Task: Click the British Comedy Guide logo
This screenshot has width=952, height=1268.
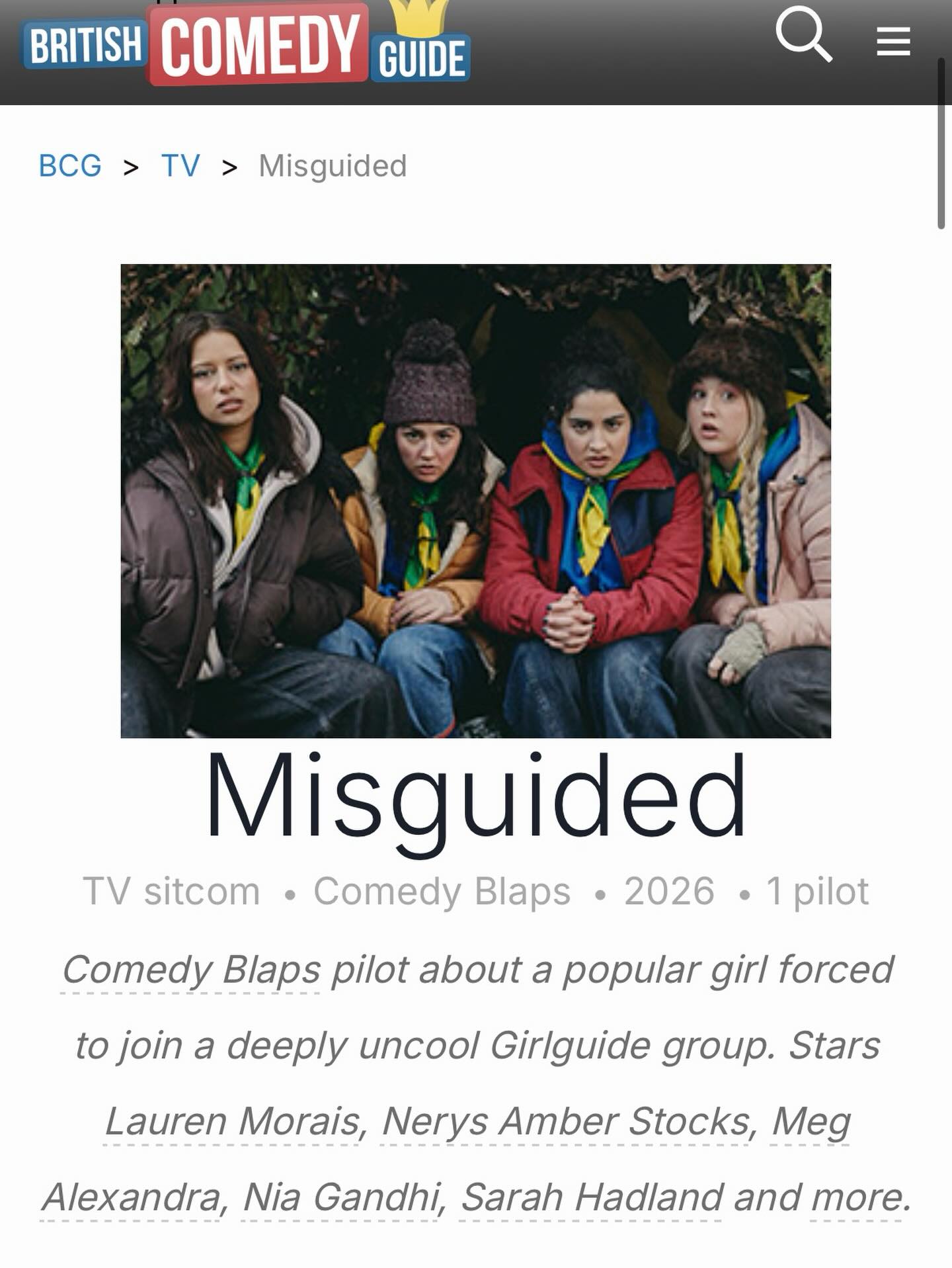Action: pos(245,43)
